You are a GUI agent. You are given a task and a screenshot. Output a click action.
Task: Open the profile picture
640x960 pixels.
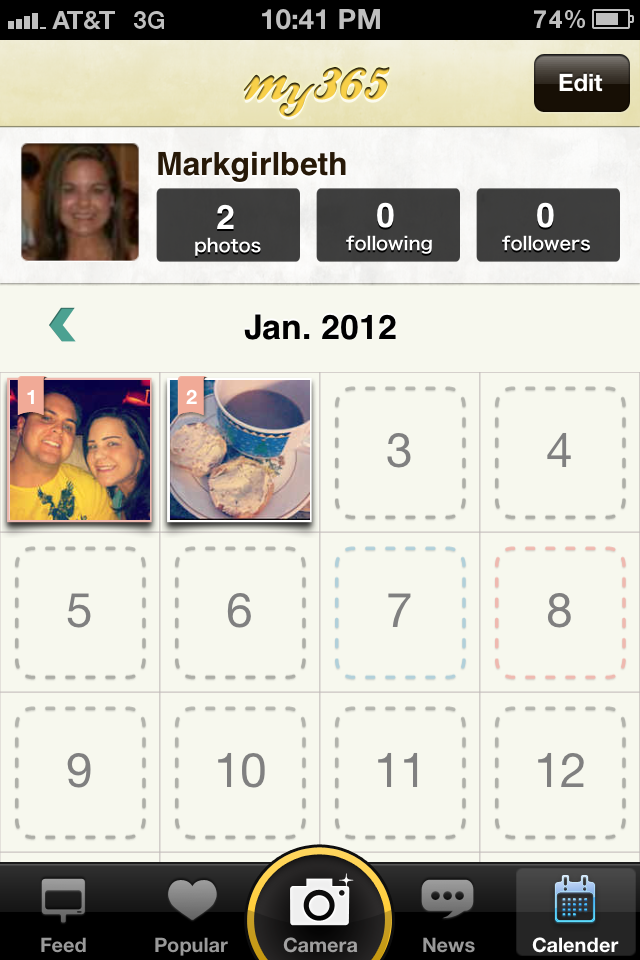tap(80, 202)
